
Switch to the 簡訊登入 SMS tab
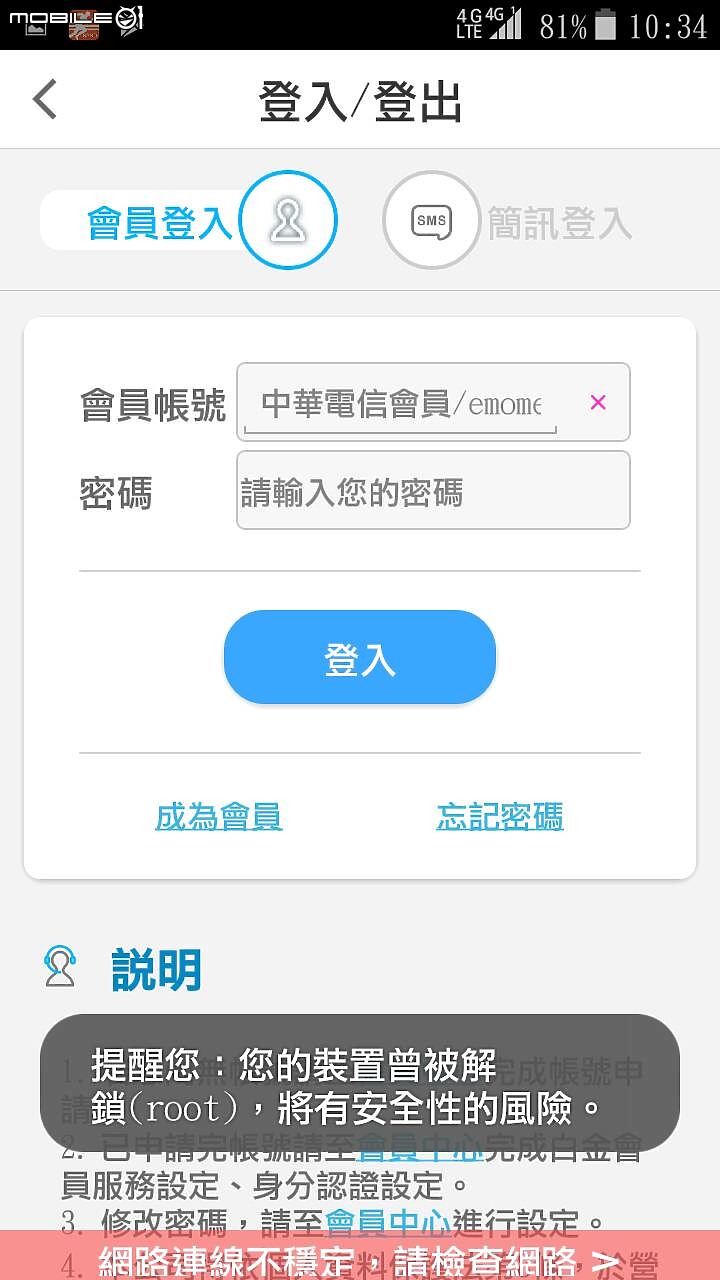510,221
